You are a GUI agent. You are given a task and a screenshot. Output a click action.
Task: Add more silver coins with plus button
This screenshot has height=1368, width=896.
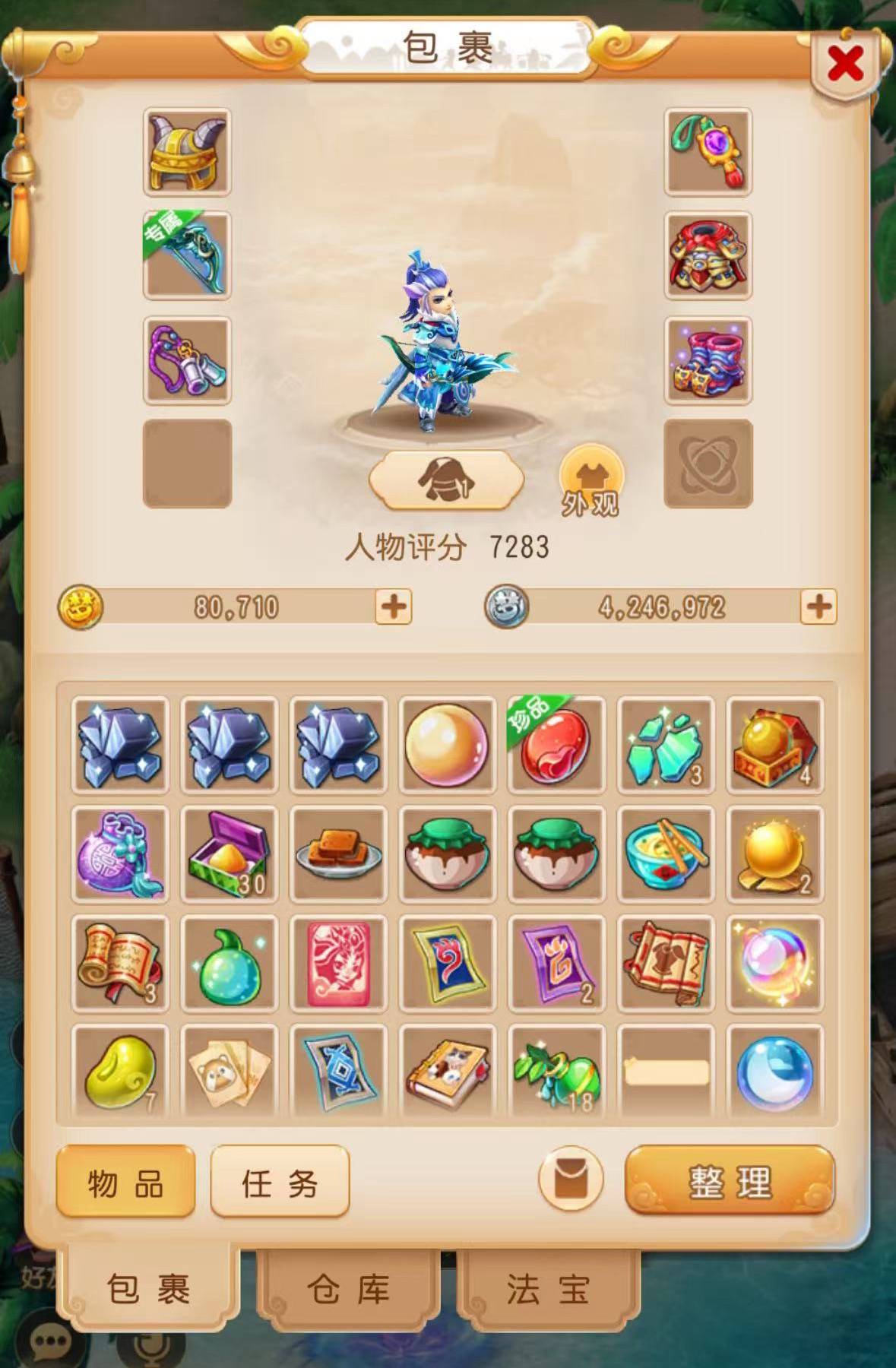coord(818,606)
